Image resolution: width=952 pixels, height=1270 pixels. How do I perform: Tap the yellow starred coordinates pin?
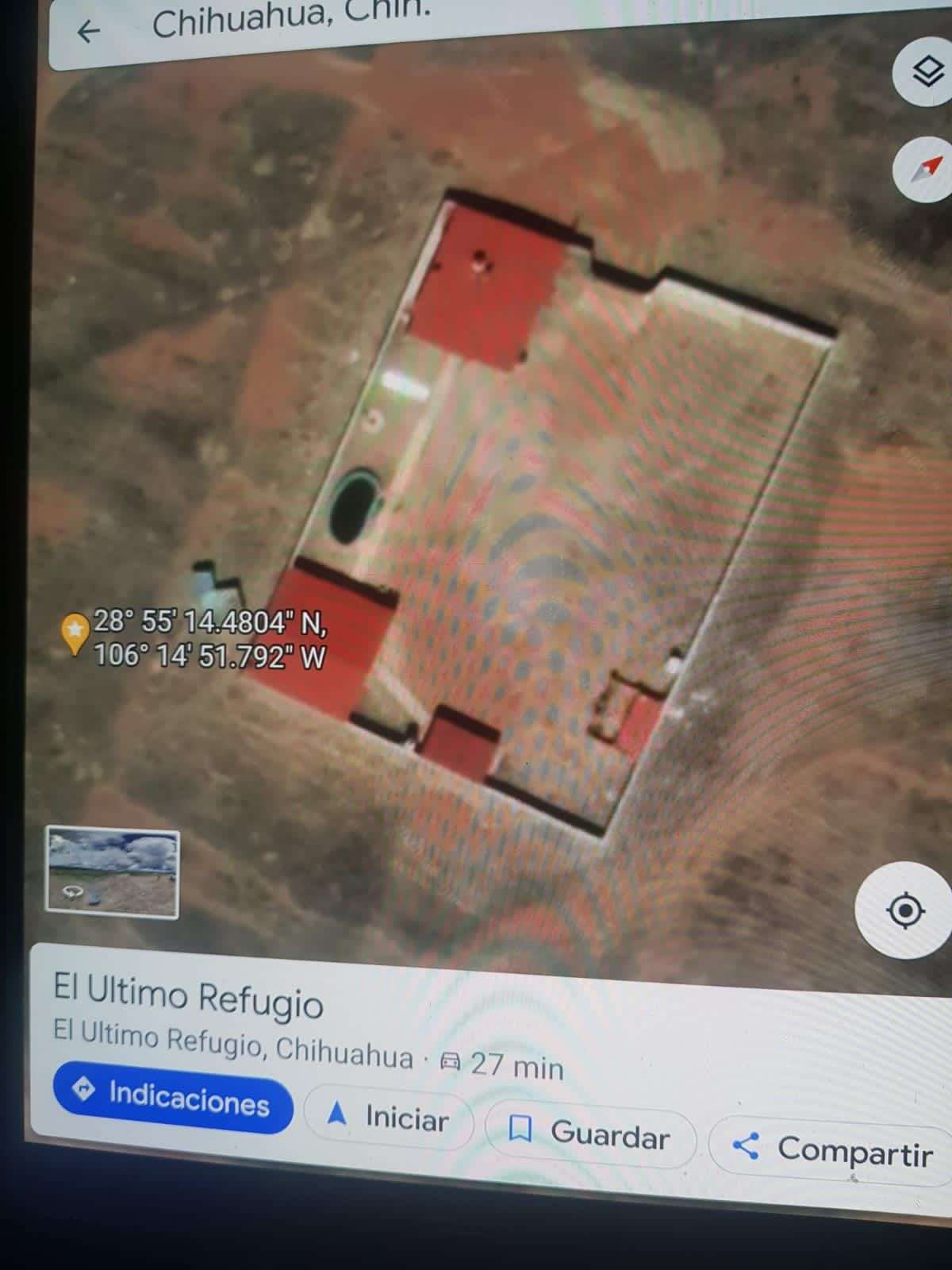tap(74, 633)
